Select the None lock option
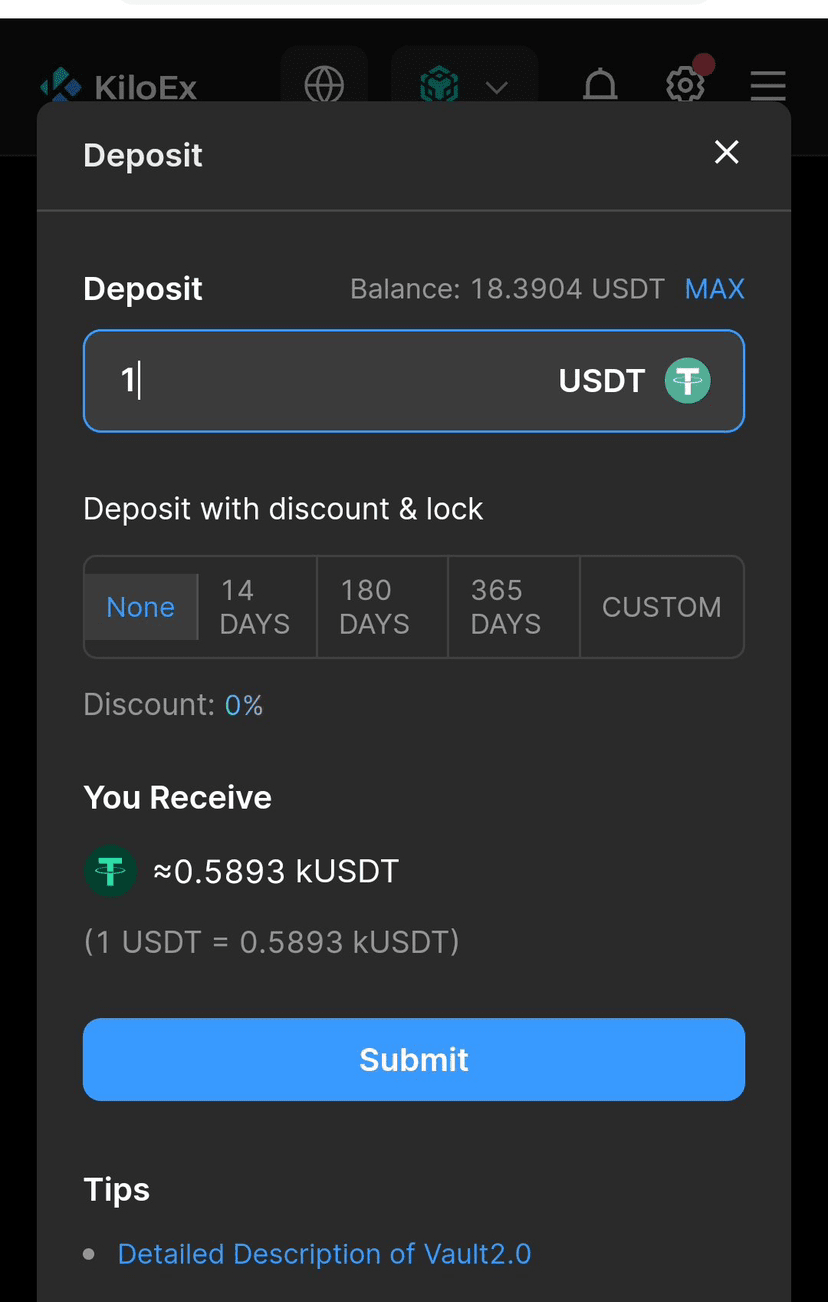This screenshot has height=1302, width=828. pyautogui.click(x=141, y=607)
